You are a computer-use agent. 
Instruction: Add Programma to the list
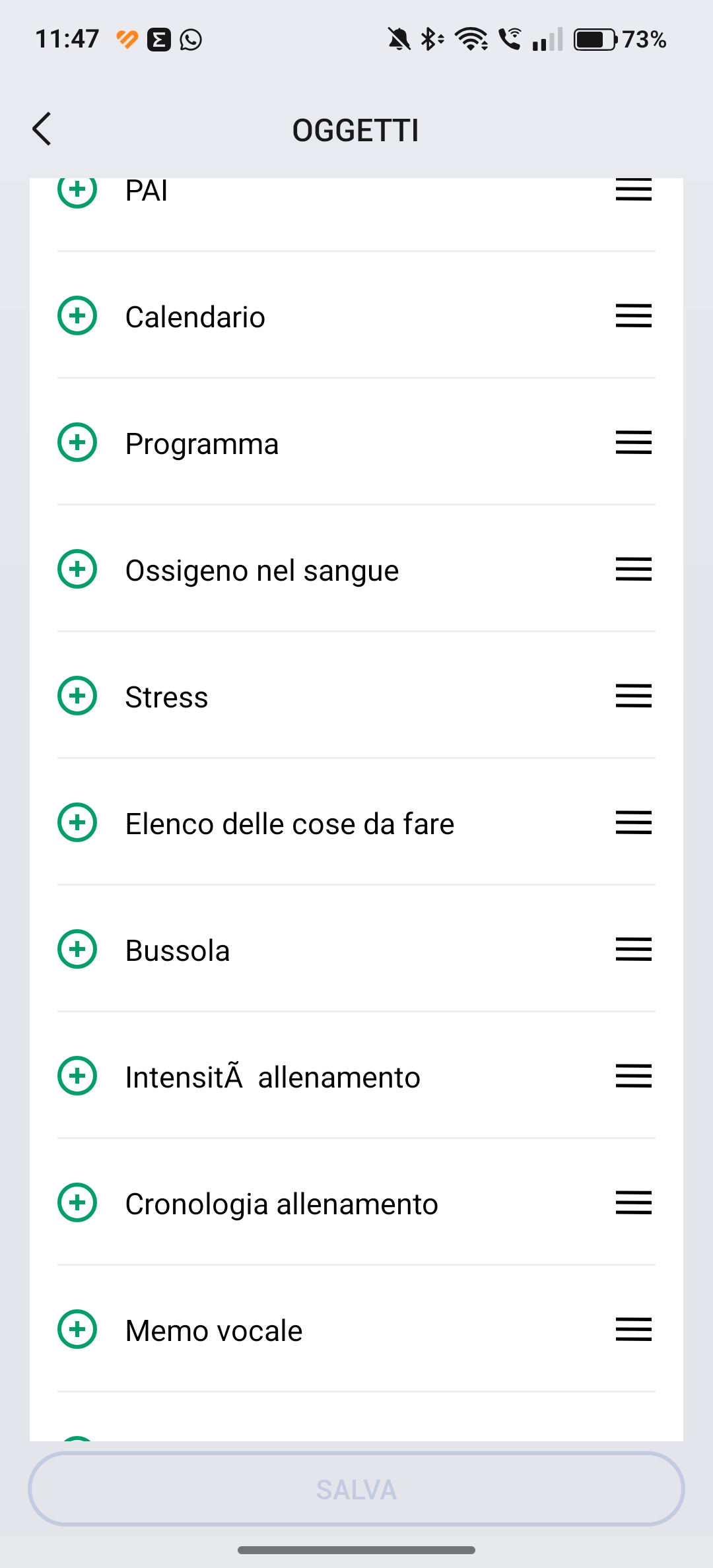(x=77, y=442)
